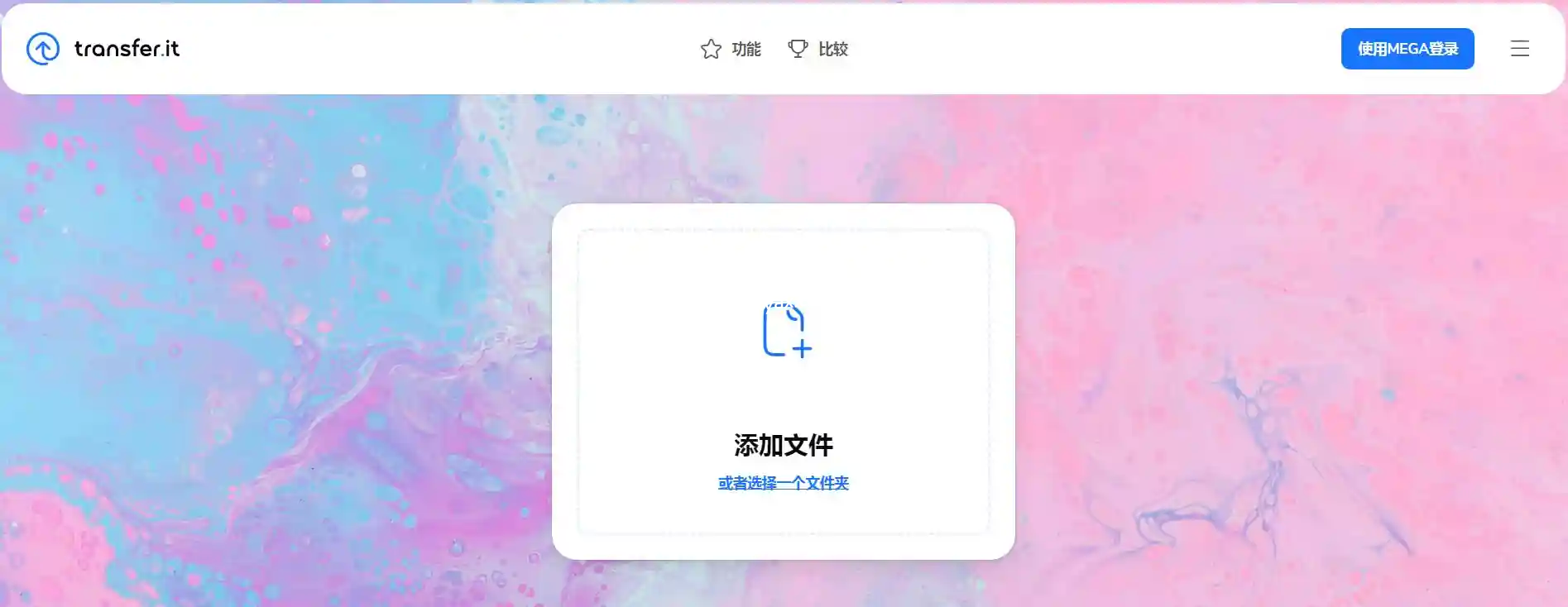Open the 比较 comparison page

[x=818, y=50]
